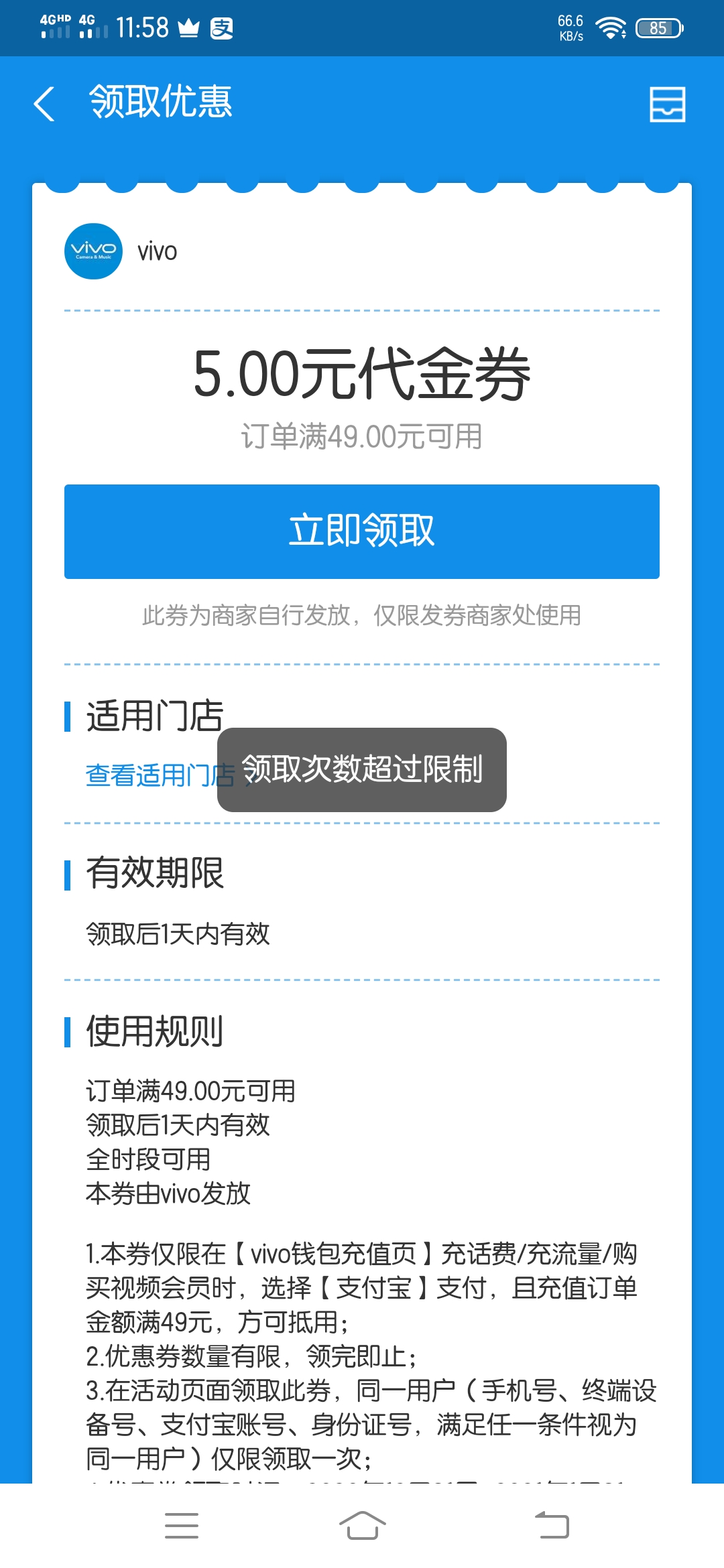
Task: Tap the crown icon in the status bar
Action: (x=188, y=27)
